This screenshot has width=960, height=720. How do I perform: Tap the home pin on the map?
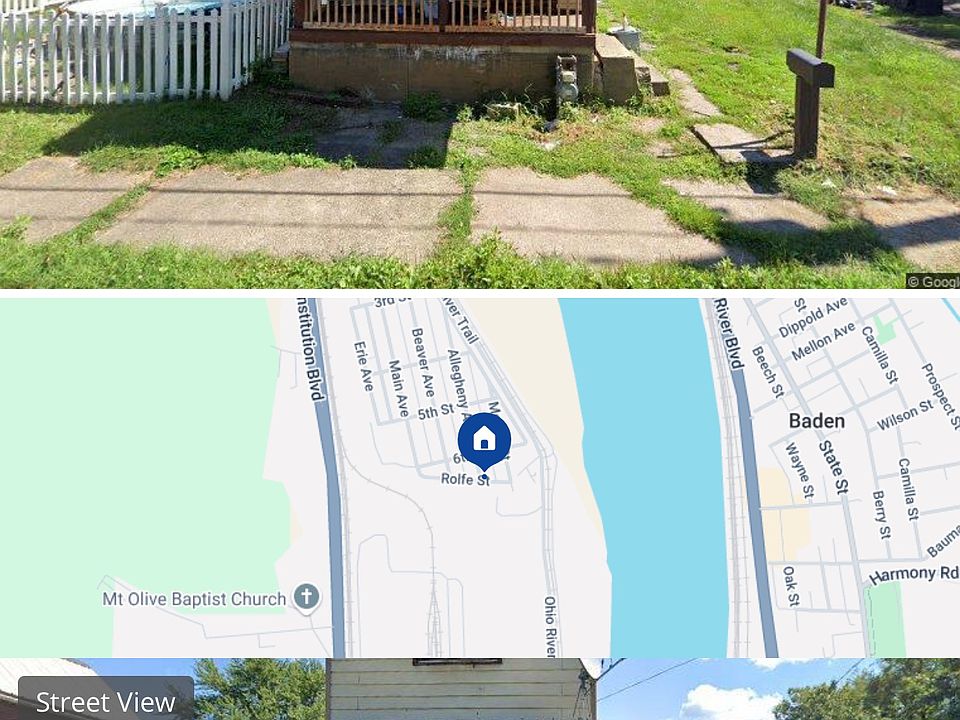click(x=485, y=440)
